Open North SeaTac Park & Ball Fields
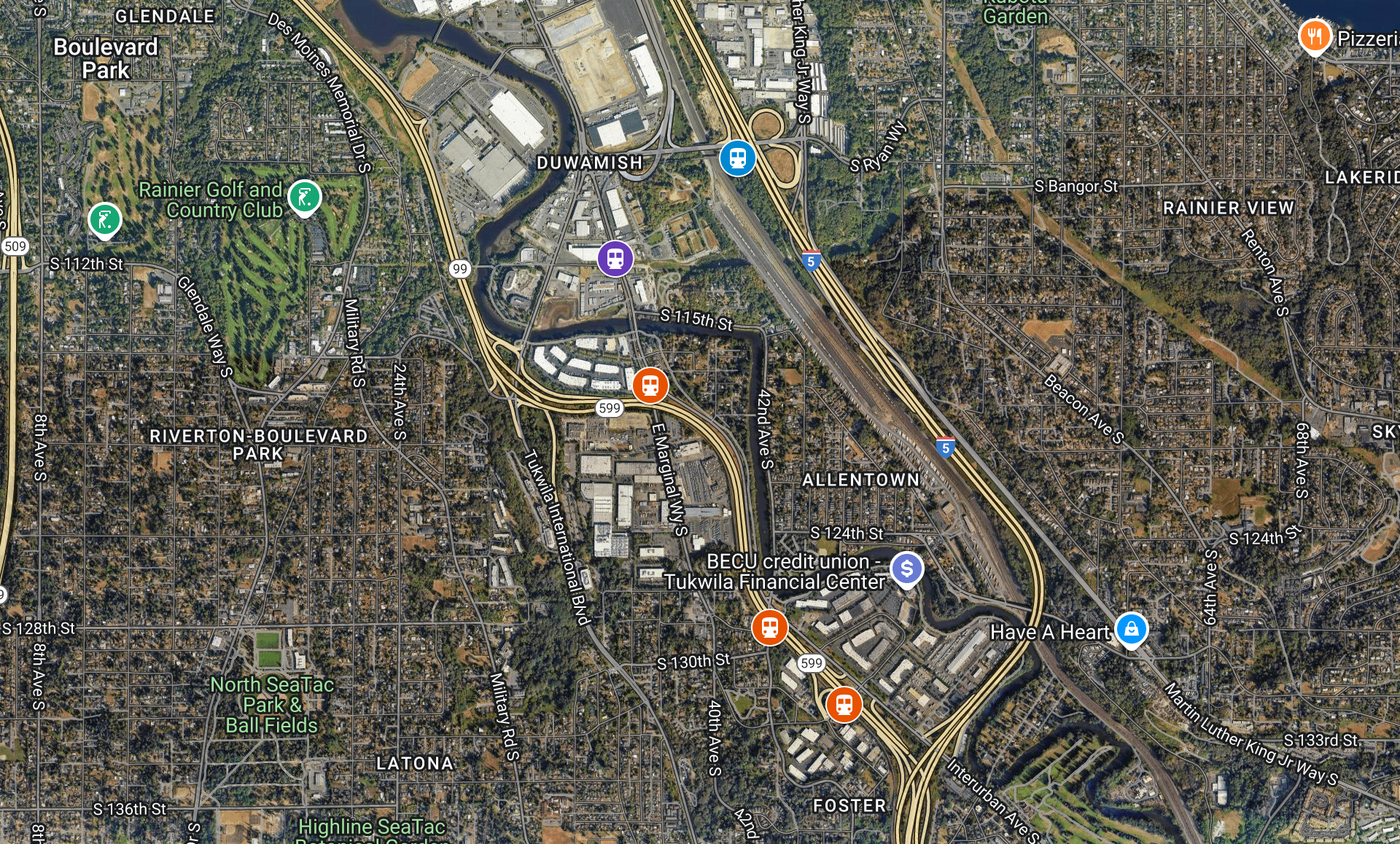1400x844 pixels. (x=271, y=704)
